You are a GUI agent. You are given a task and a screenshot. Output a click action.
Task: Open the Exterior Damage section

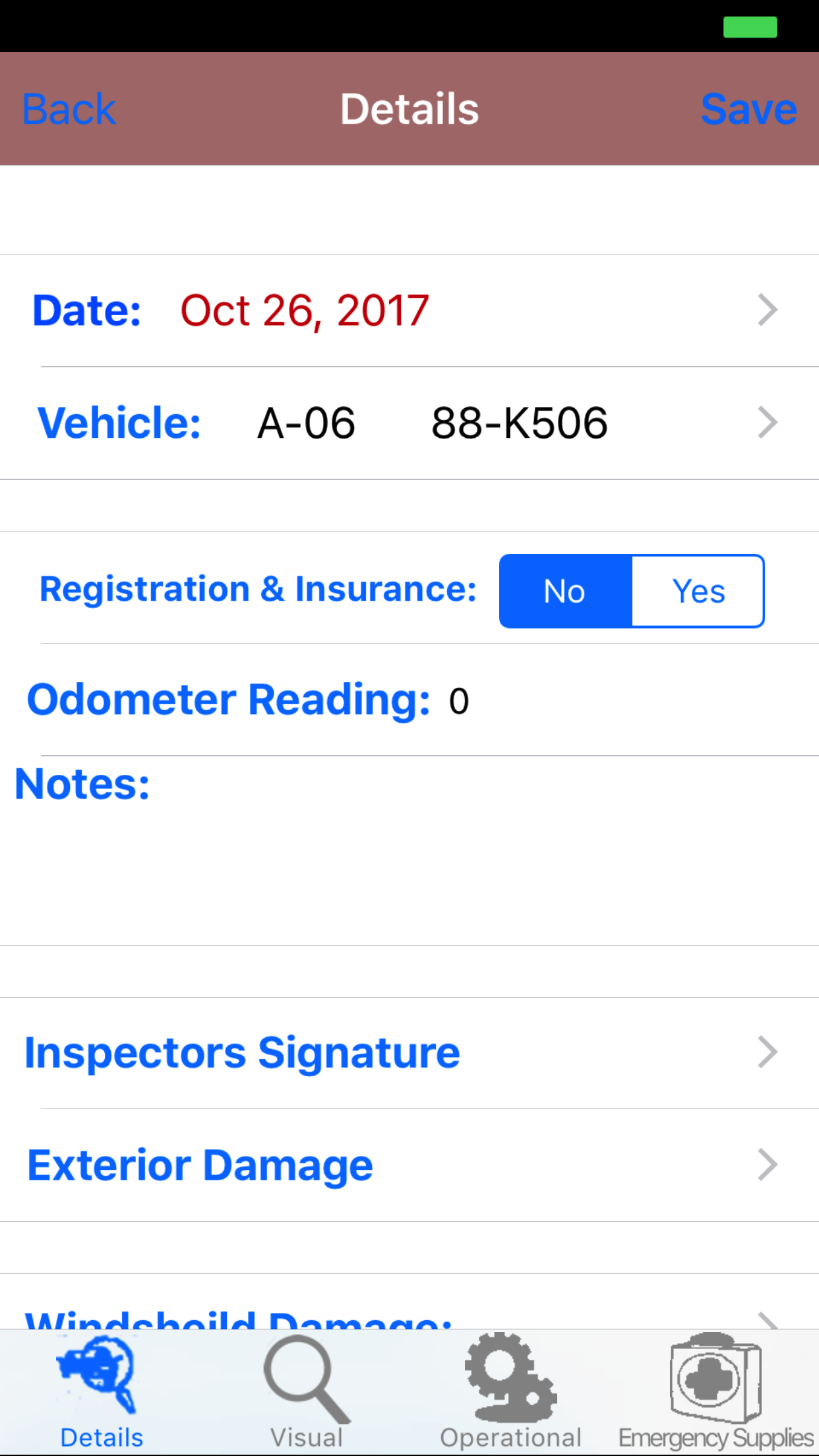(409, 1165)
